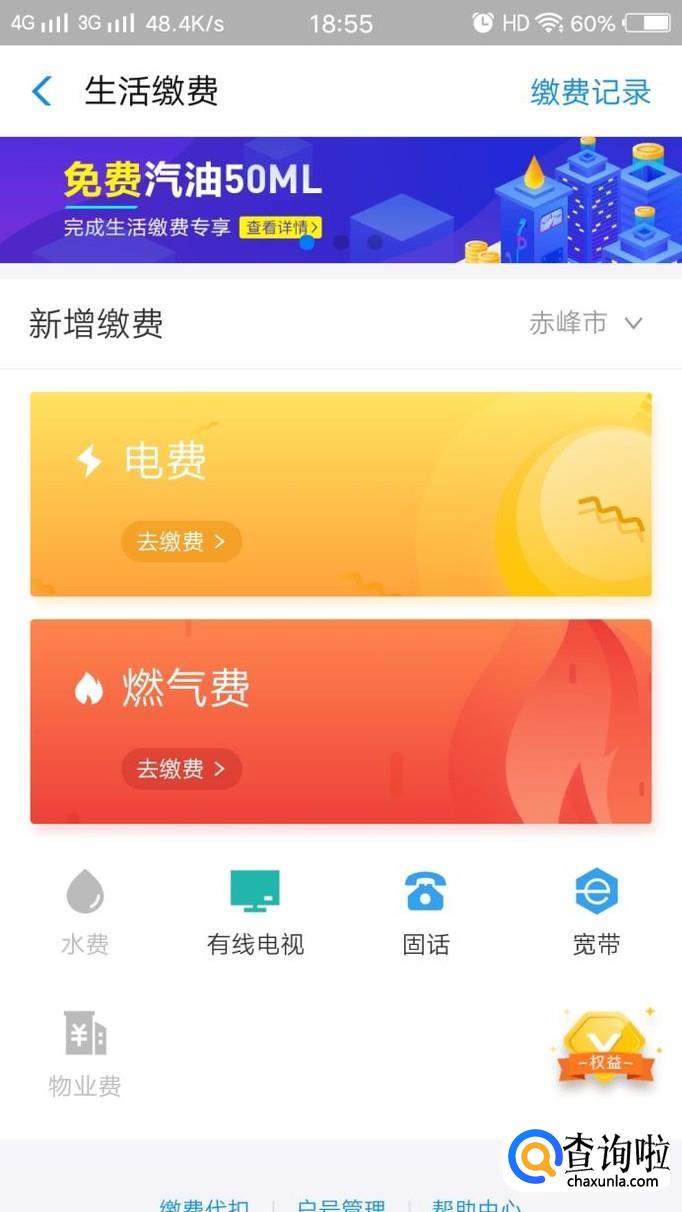Open the 免费汽油50ML promotion banner

(340, 200)
